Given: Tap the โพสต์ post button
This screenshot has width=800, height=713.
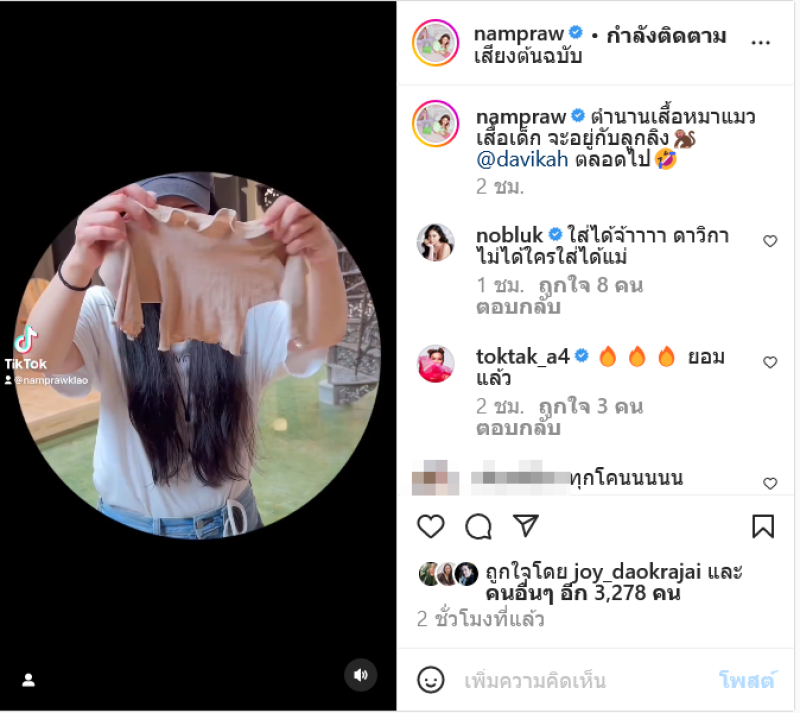Looking at the screenshot, I should 747,681.
